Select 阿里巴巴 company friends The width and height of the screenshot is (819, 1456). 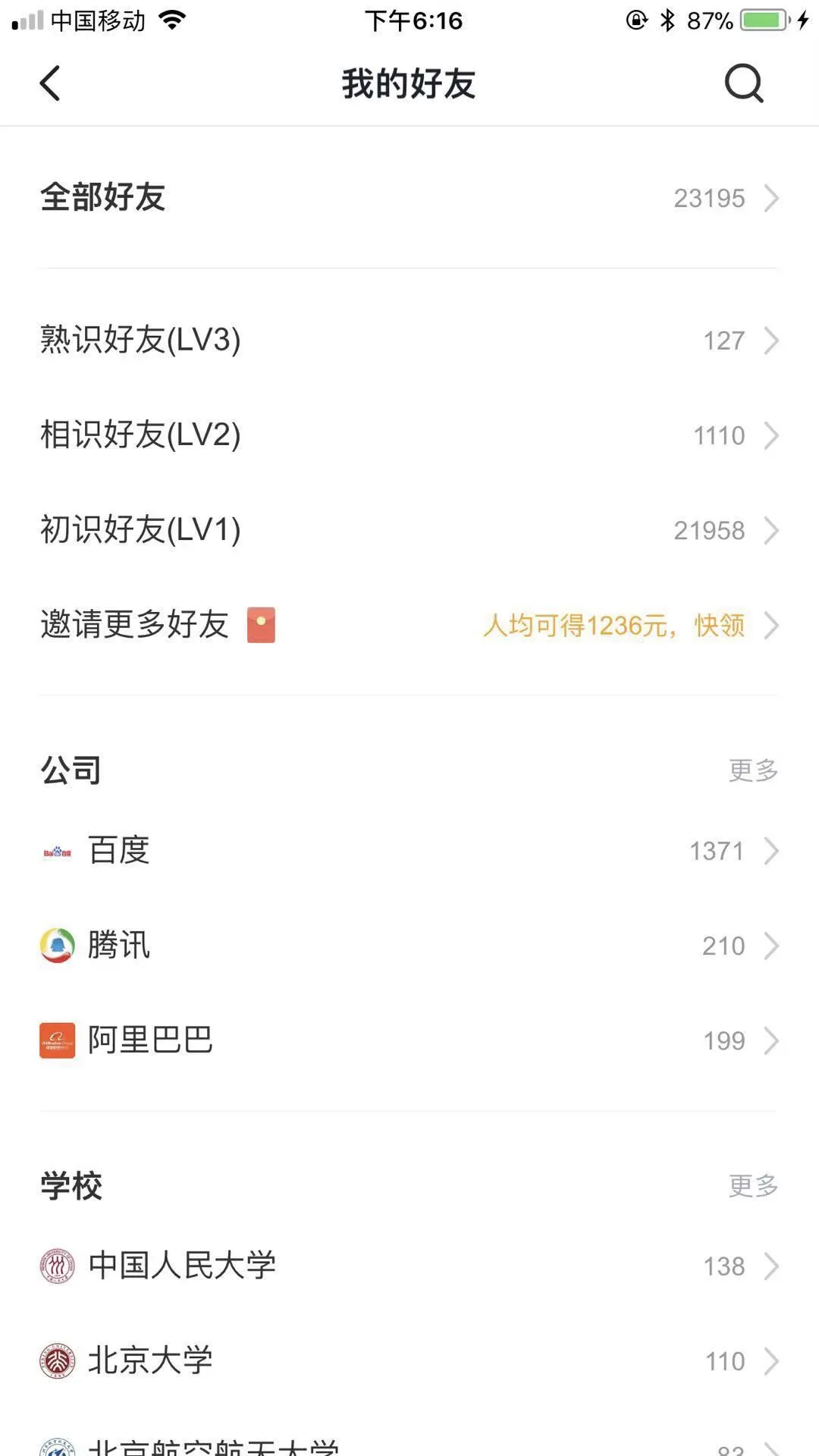409,1040
